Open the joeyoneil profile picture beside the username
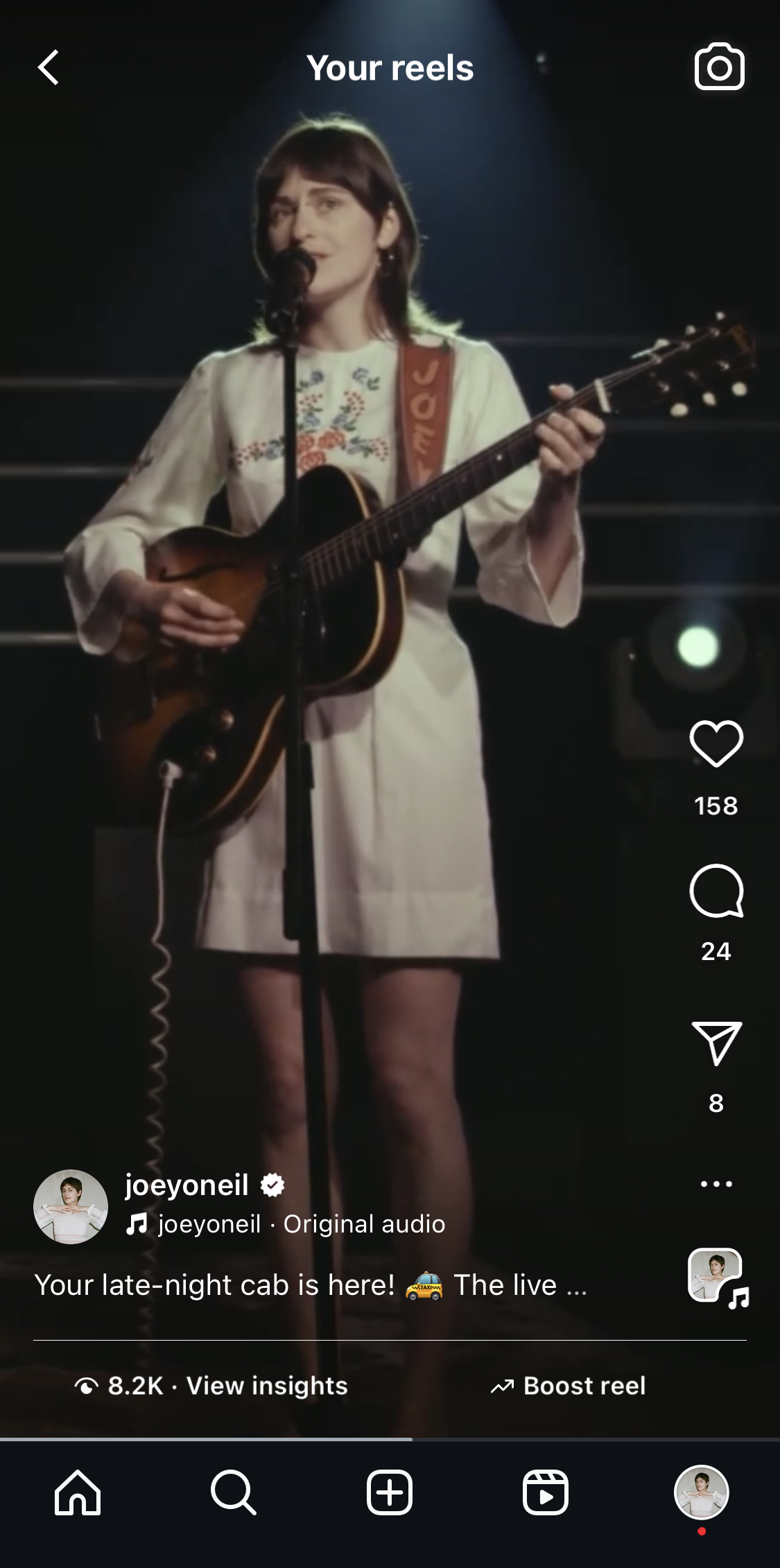 71,1206
